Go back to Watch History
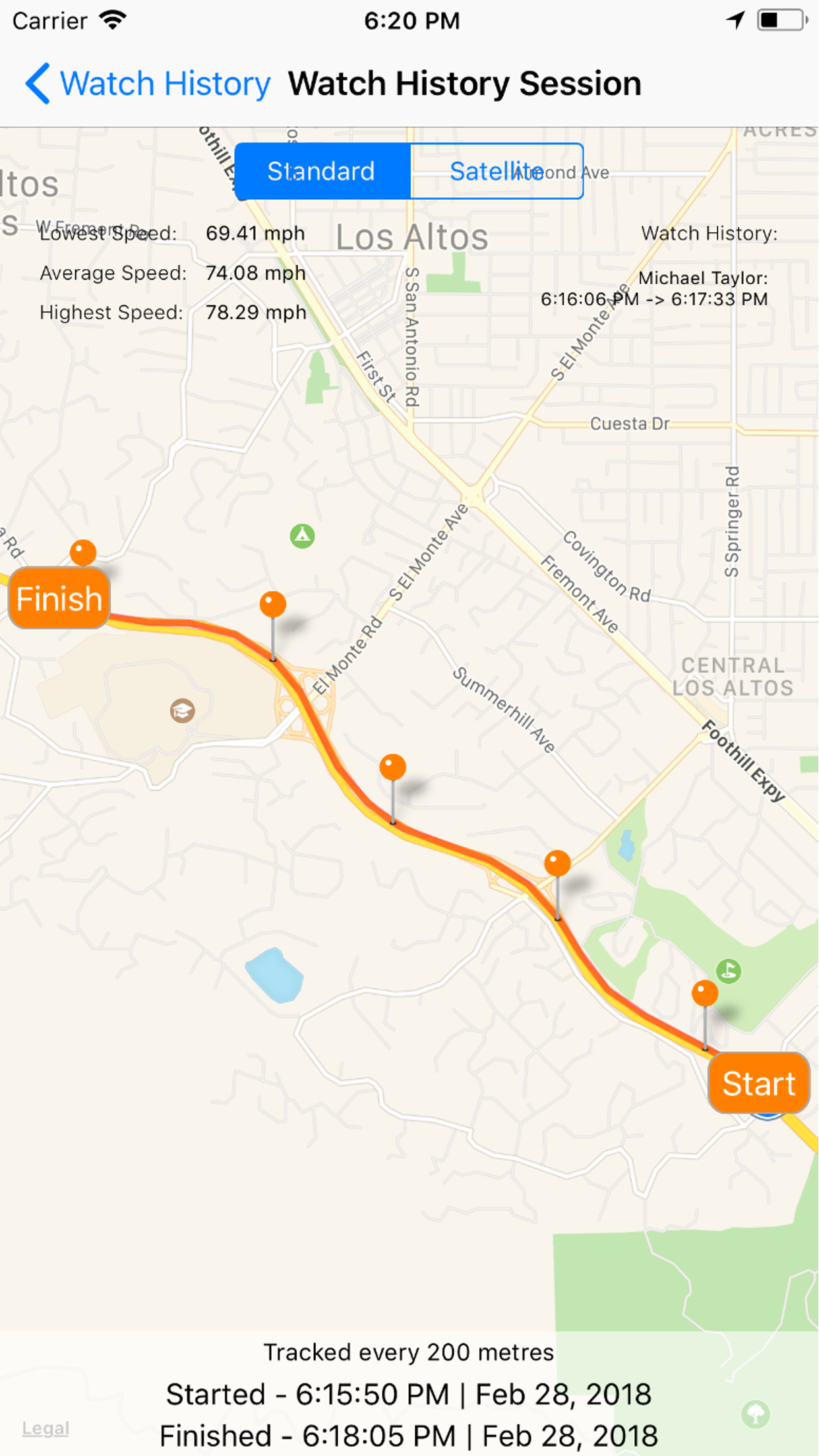This screenshot has width=819, height=1456. coord(148,84)
